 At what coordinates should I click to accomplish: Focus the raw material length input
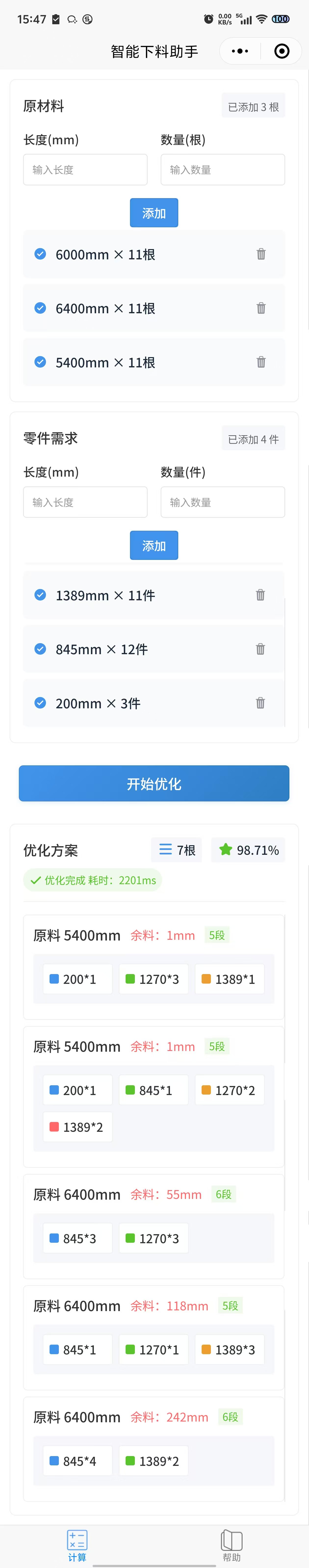pyautogui.click(x=85, y=170)
